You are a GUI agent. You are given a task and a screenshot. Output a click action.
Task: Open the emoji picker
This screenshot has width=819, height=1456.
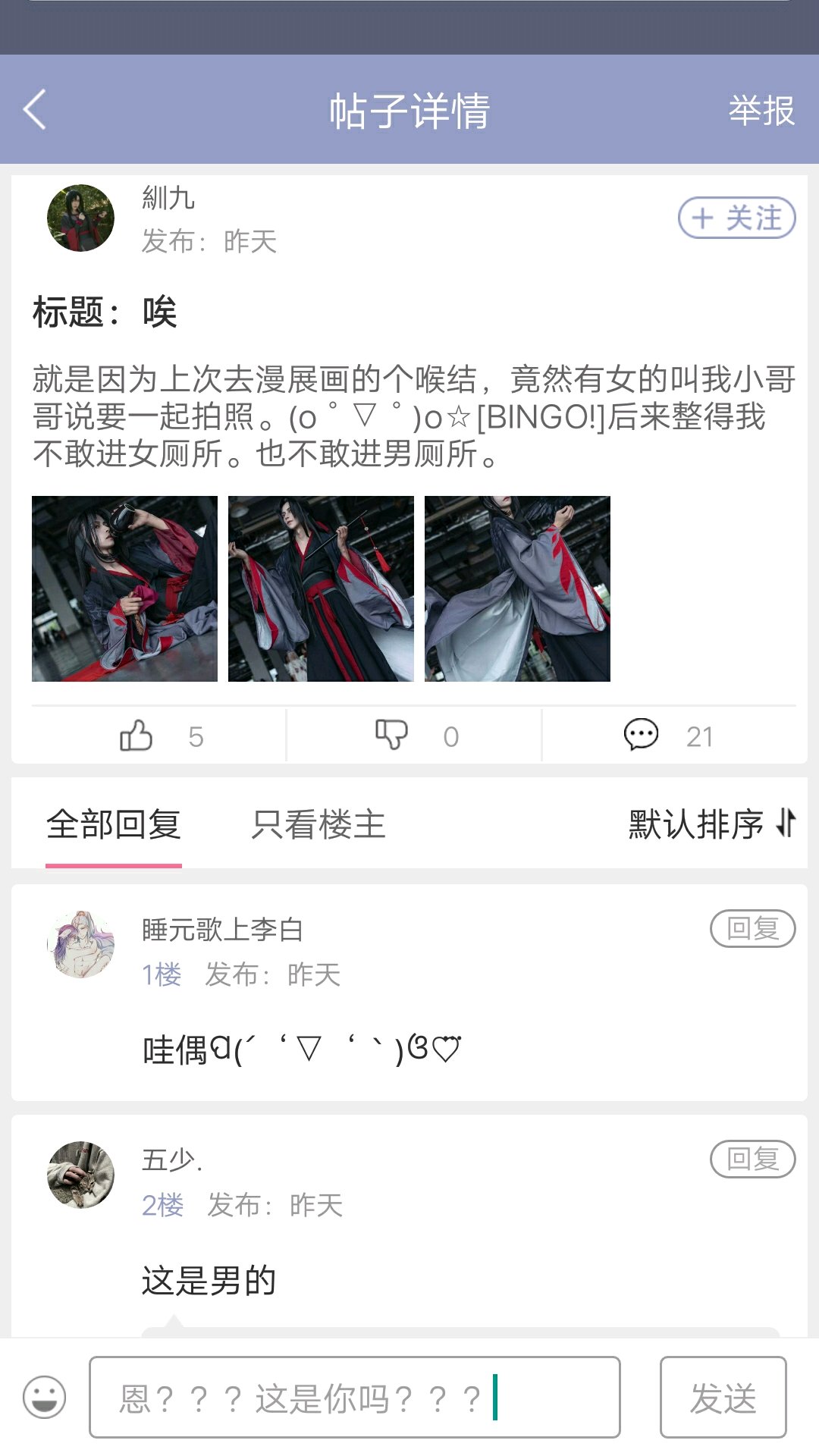point(45,1397)
